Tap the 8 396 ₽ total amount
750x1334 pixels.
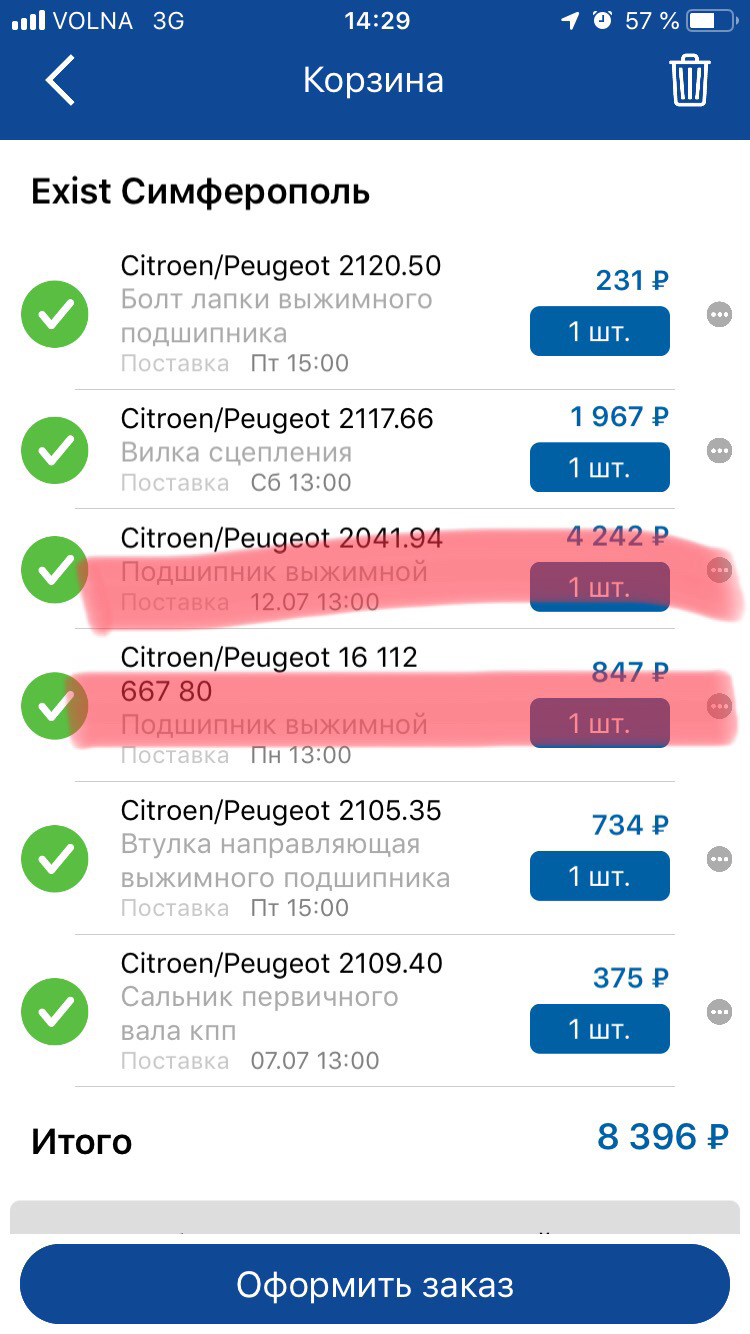[659, 1137]
